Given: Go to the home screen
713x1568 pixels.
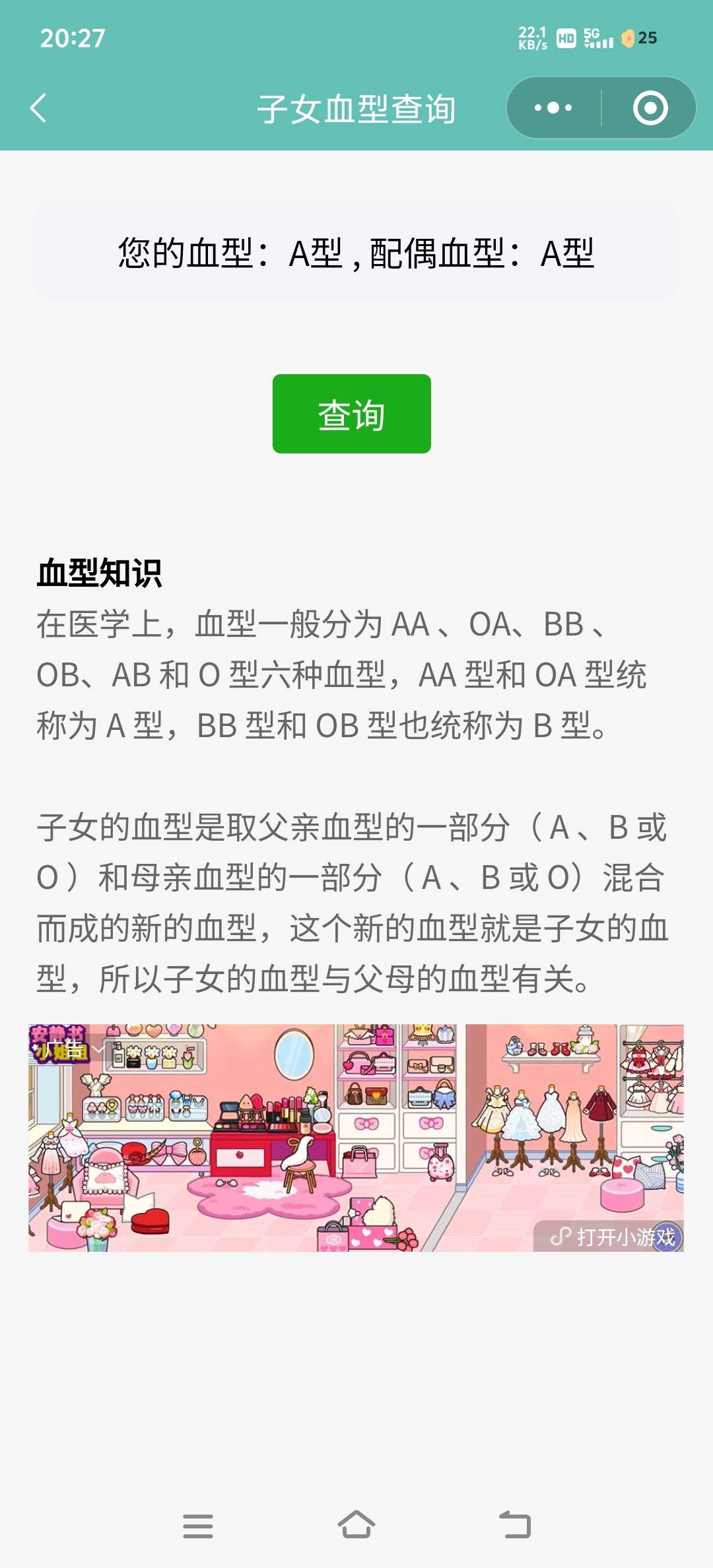Looking at the screenshot, I should (356, 1526).
